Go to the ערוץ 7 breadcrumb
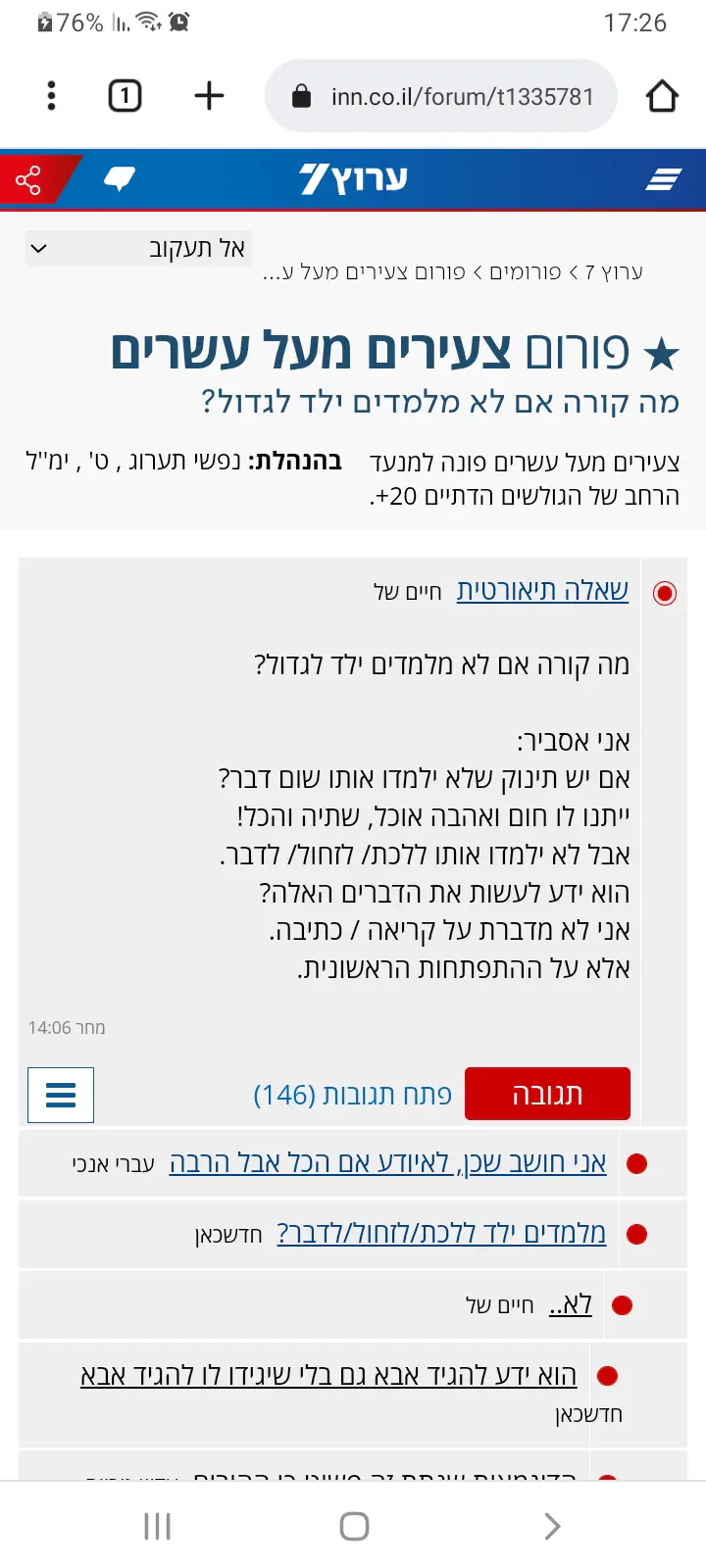The width and height of the screenshot is (706, 1568). tap(614, 272)
